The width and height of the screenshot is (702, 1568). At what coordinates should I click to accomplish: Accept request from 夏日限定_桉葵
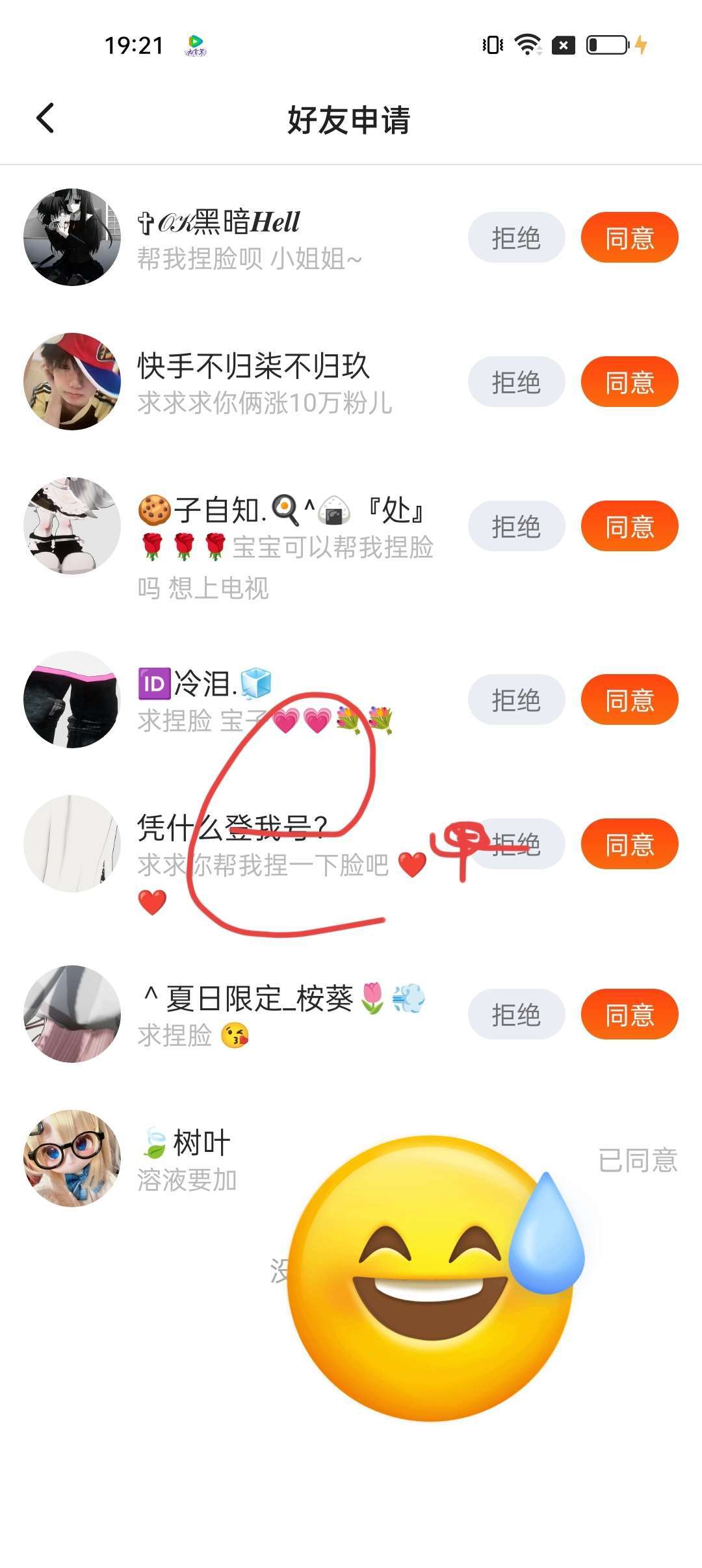[629, 1015]
